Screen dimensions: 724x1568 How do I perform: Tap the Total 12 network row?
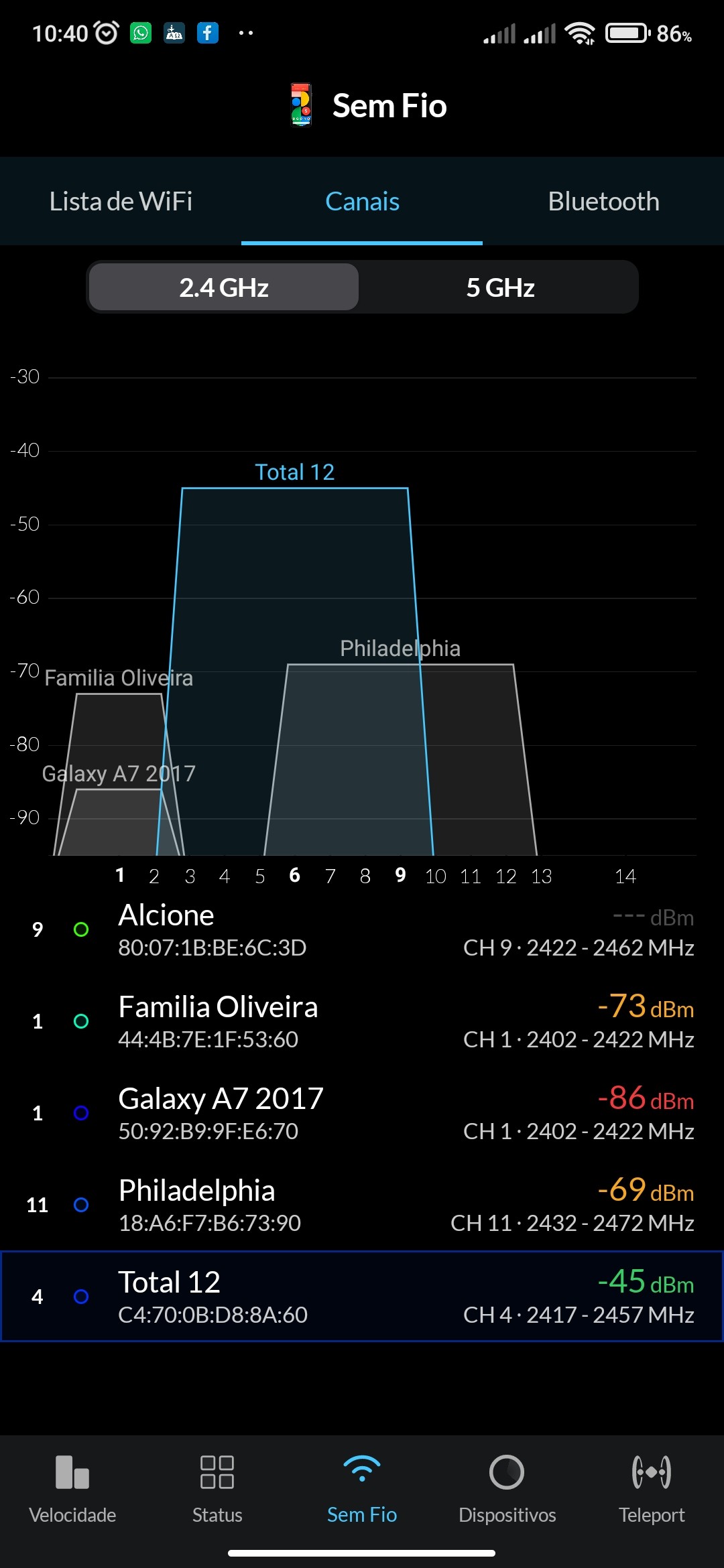click(x=362, y=1297)
